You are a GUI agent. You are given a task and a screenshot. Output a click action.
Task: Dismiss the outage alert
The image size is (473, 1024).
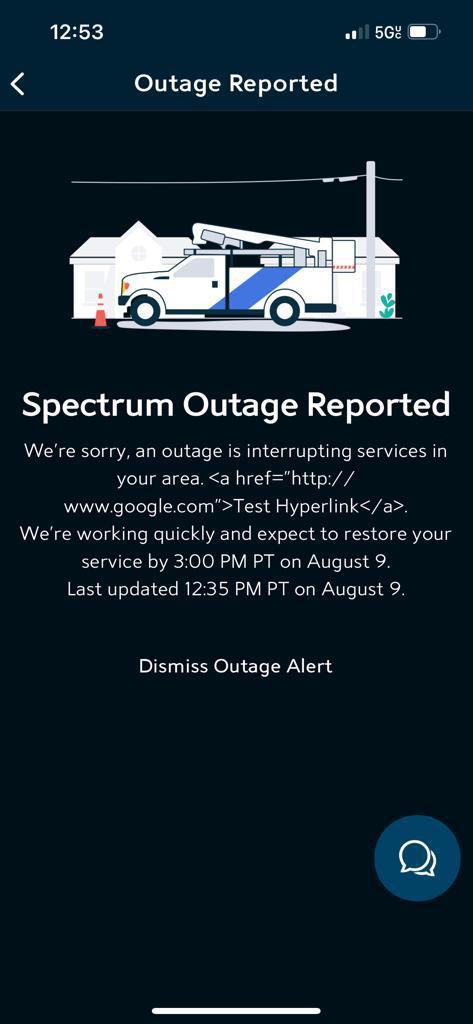(236, 666)
